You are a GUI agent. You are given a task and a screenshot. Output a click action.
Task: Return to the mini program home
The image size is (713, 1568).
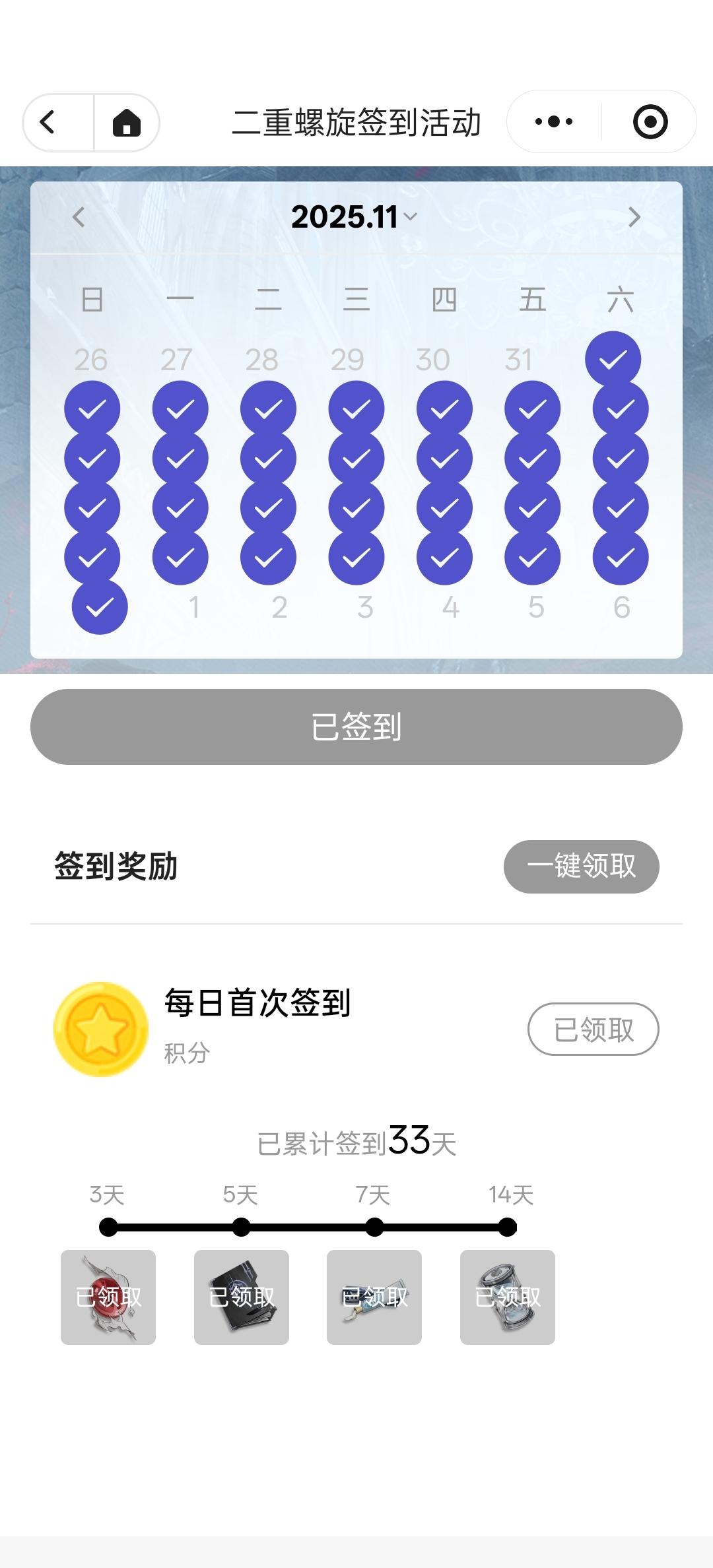126,123
